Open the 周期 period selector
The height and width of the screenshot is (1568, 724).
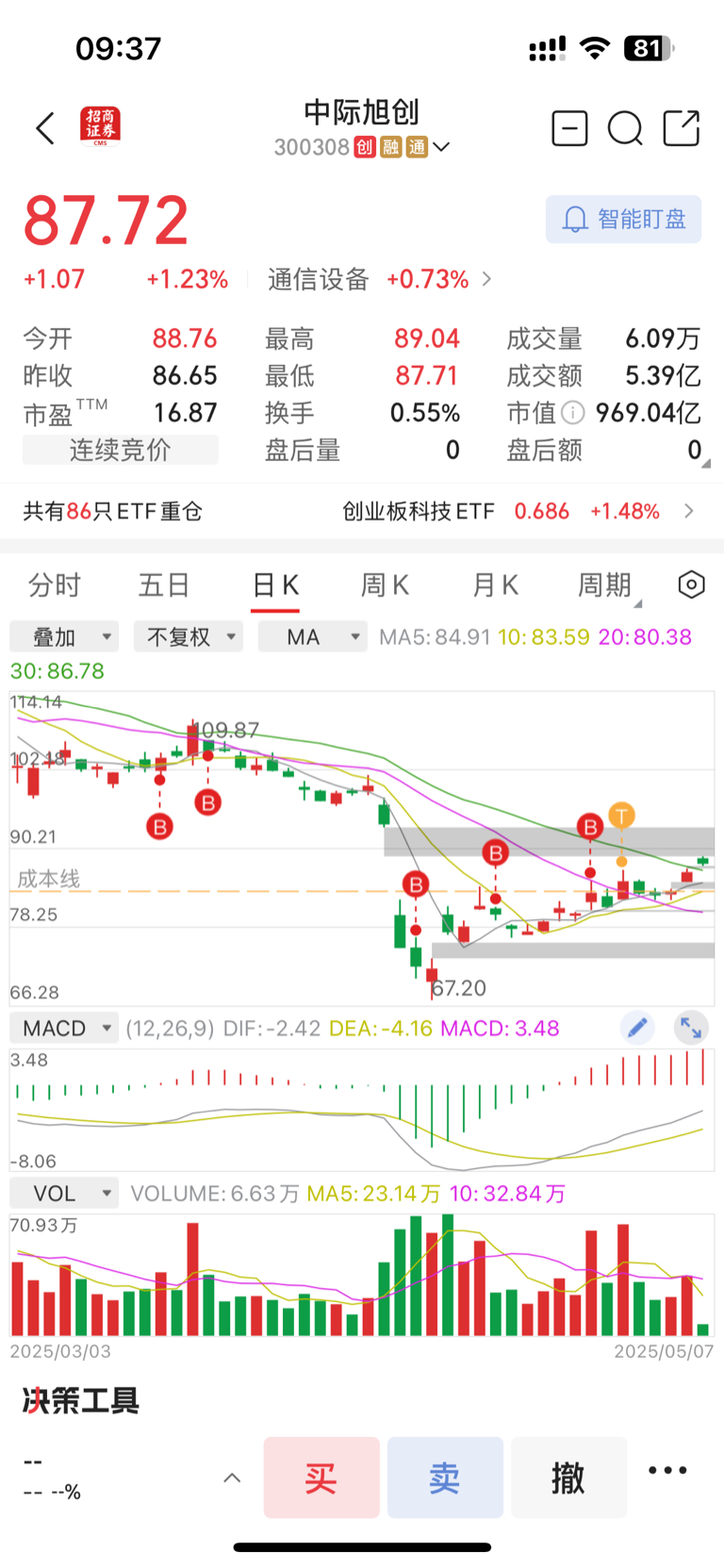coord(607,586)
